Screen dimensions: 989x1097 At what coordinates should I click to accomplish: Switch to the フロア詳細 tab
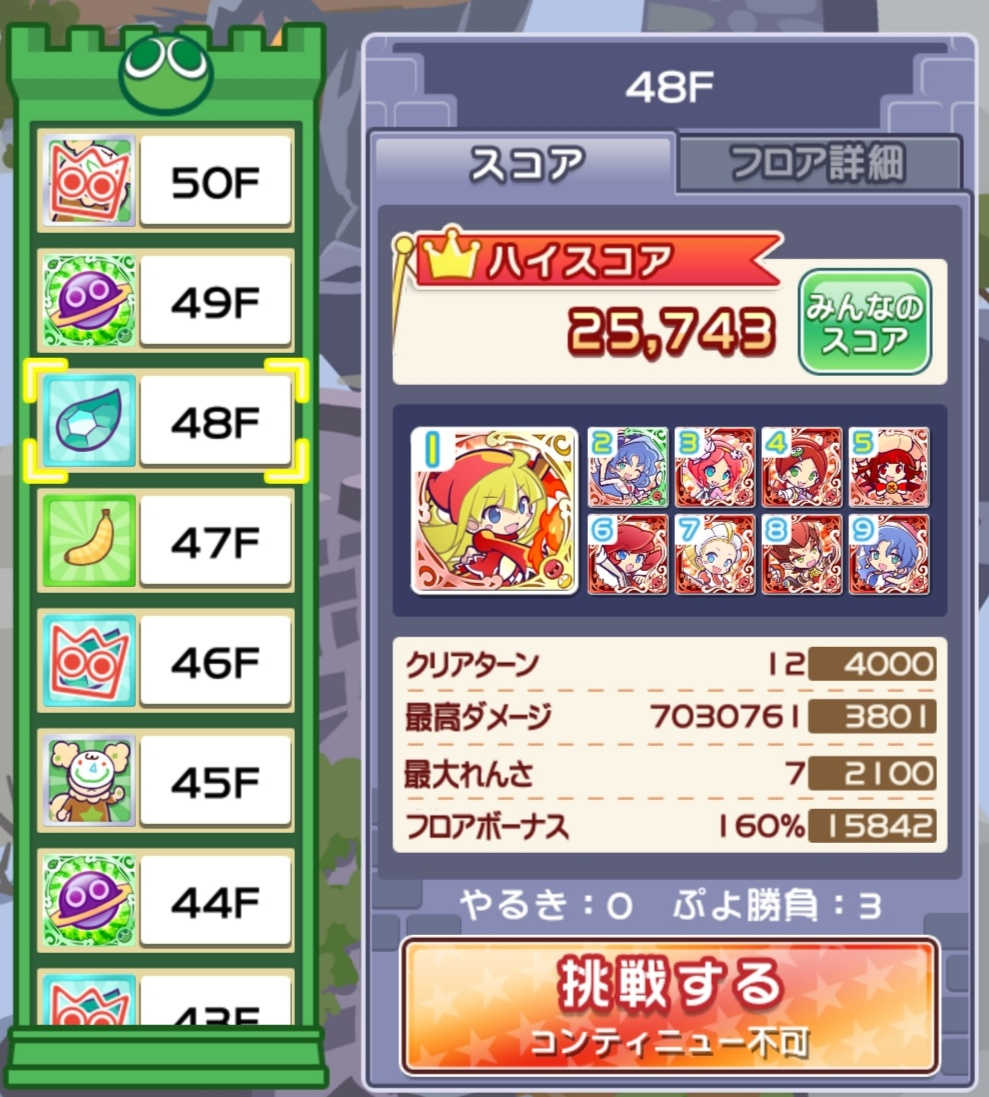[818, 165]
